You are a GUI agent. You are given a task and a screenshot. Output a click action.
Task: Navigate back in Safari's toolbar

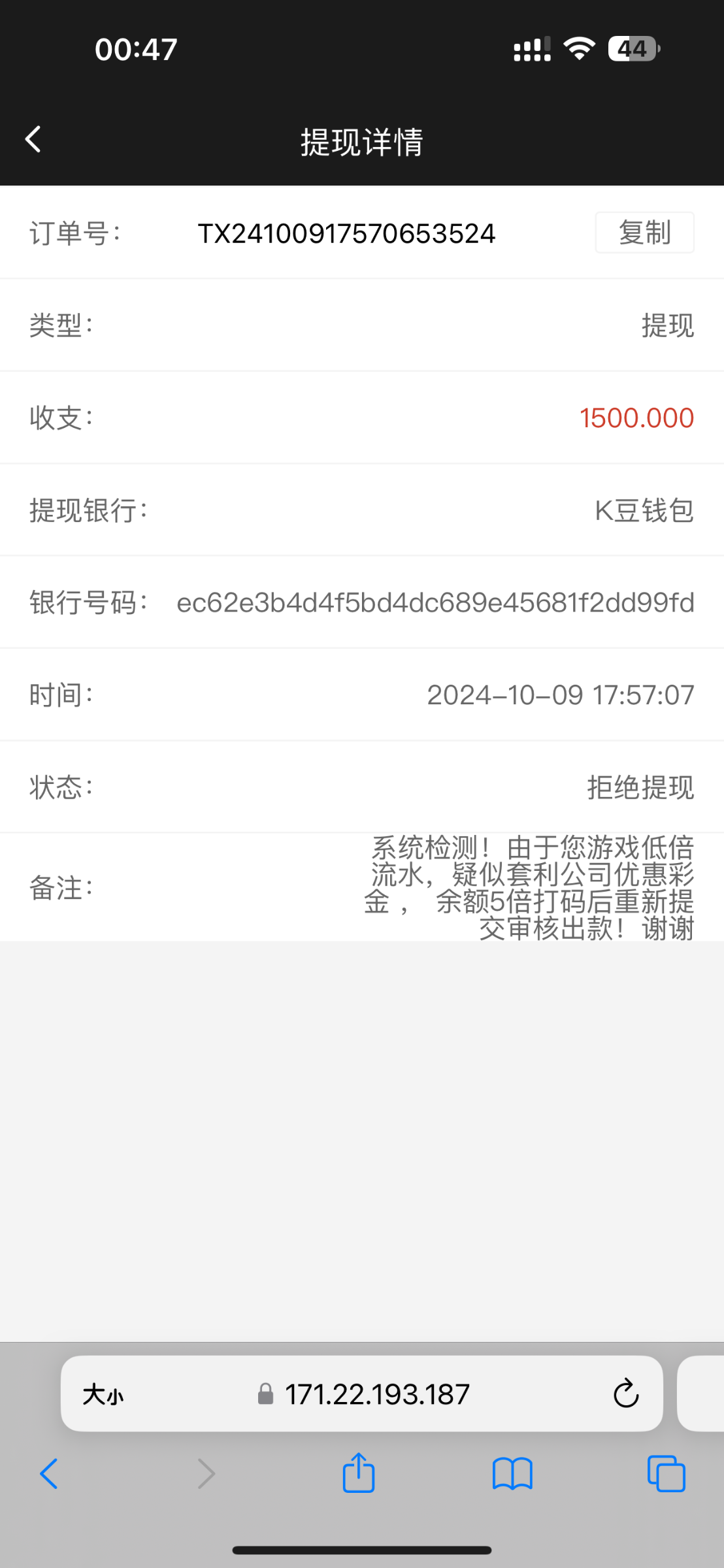tap(49, 1474)
